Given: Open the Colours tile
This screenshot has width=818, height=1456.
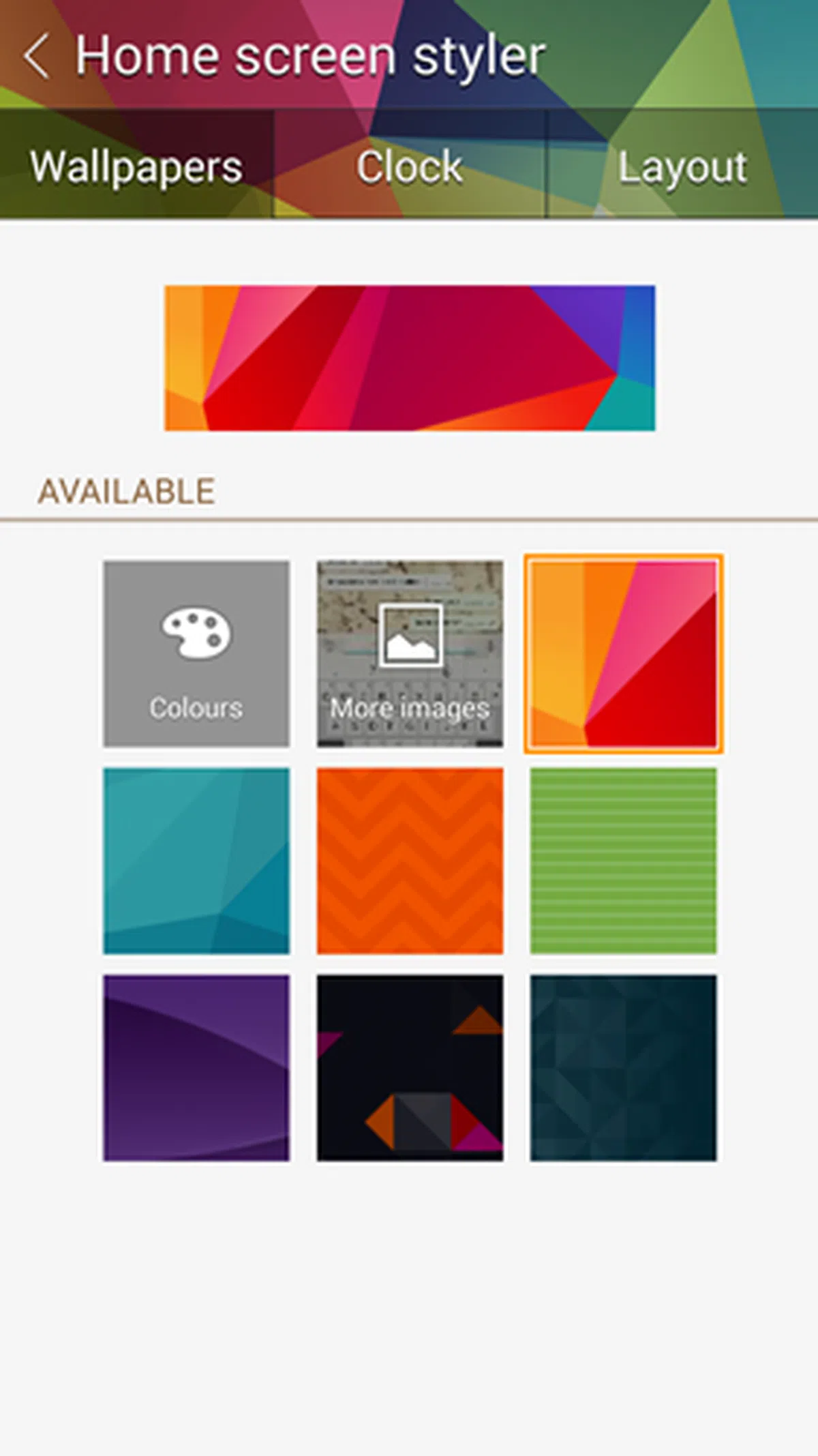Looking at the screenshot, I should click(196, 653).
